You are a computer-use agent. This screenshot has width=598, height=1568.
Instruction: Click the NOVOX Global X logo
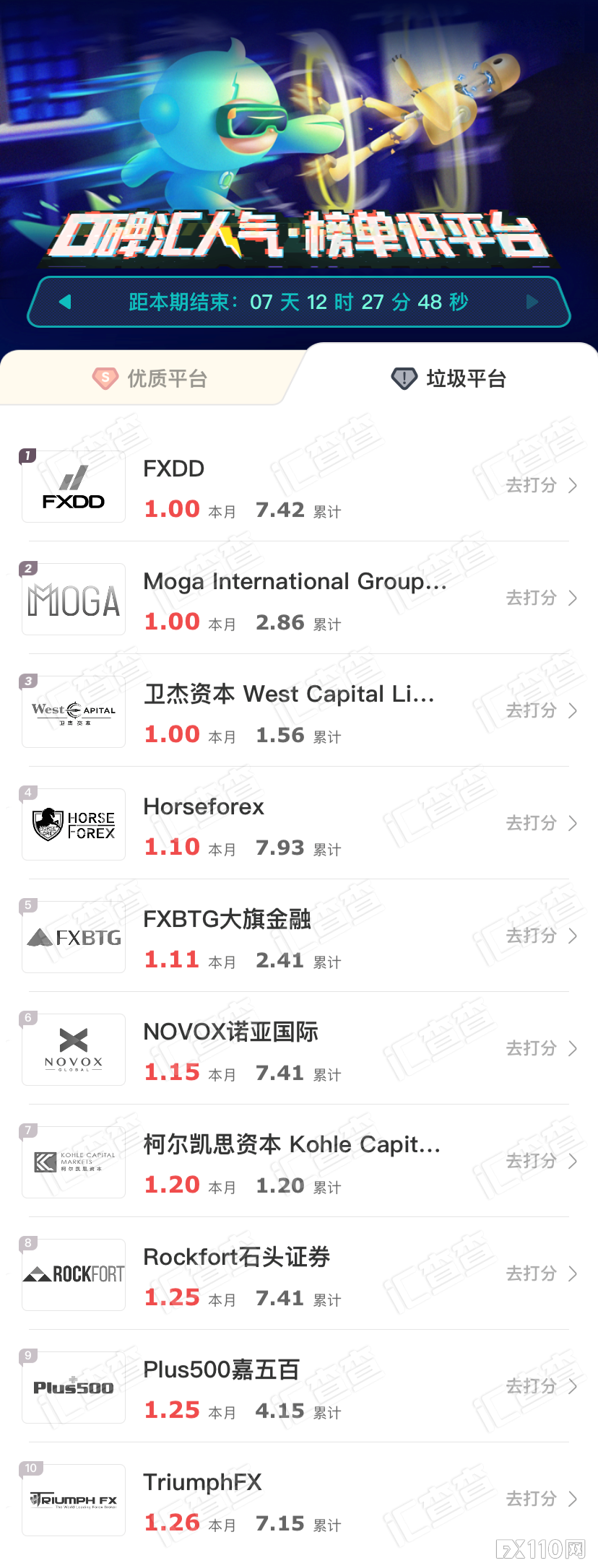[x=73, y=1049]
